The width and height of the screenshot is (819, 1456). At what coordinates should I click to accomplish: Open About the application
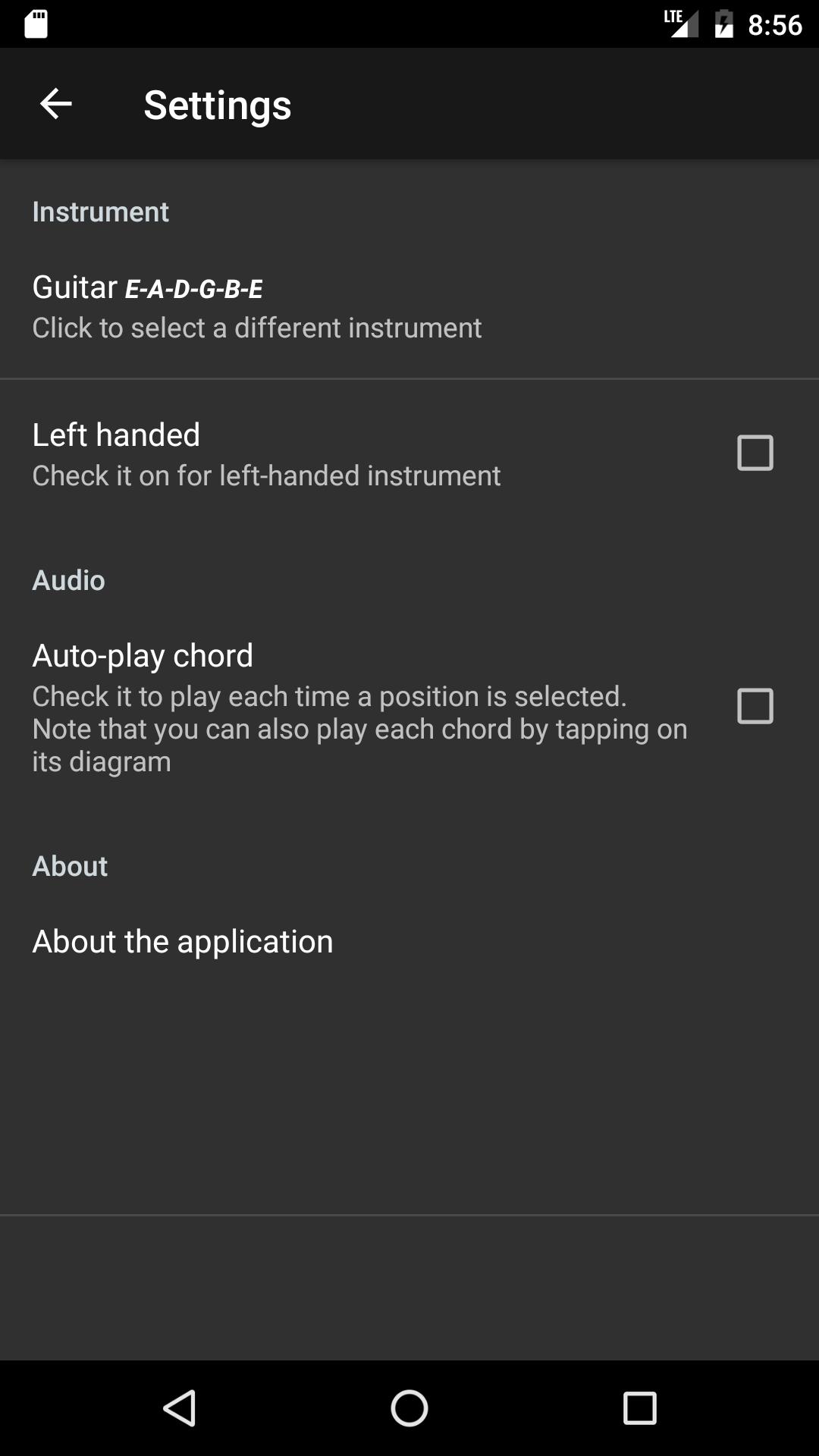pyautogui.click(x=183, y=941)
